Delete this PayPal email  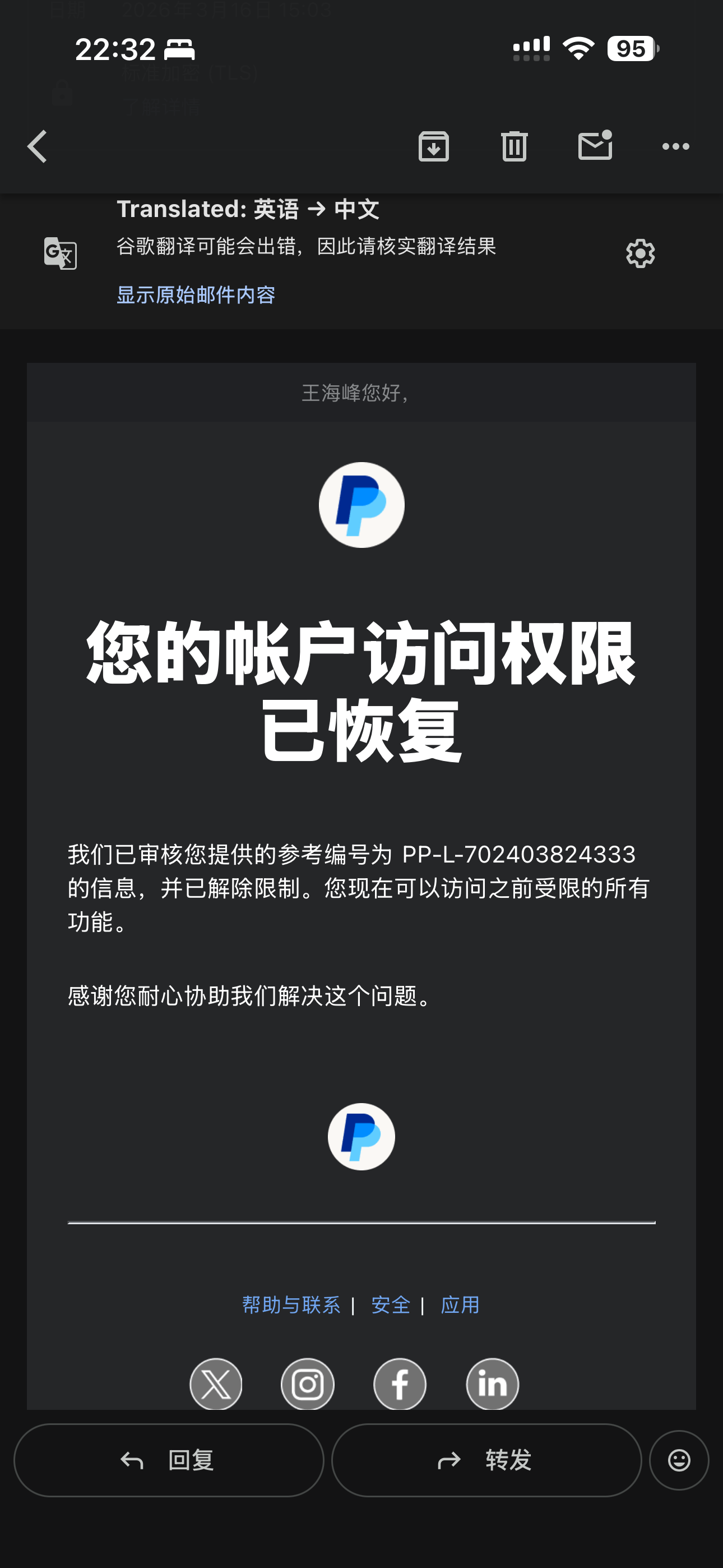coord(515,146)
